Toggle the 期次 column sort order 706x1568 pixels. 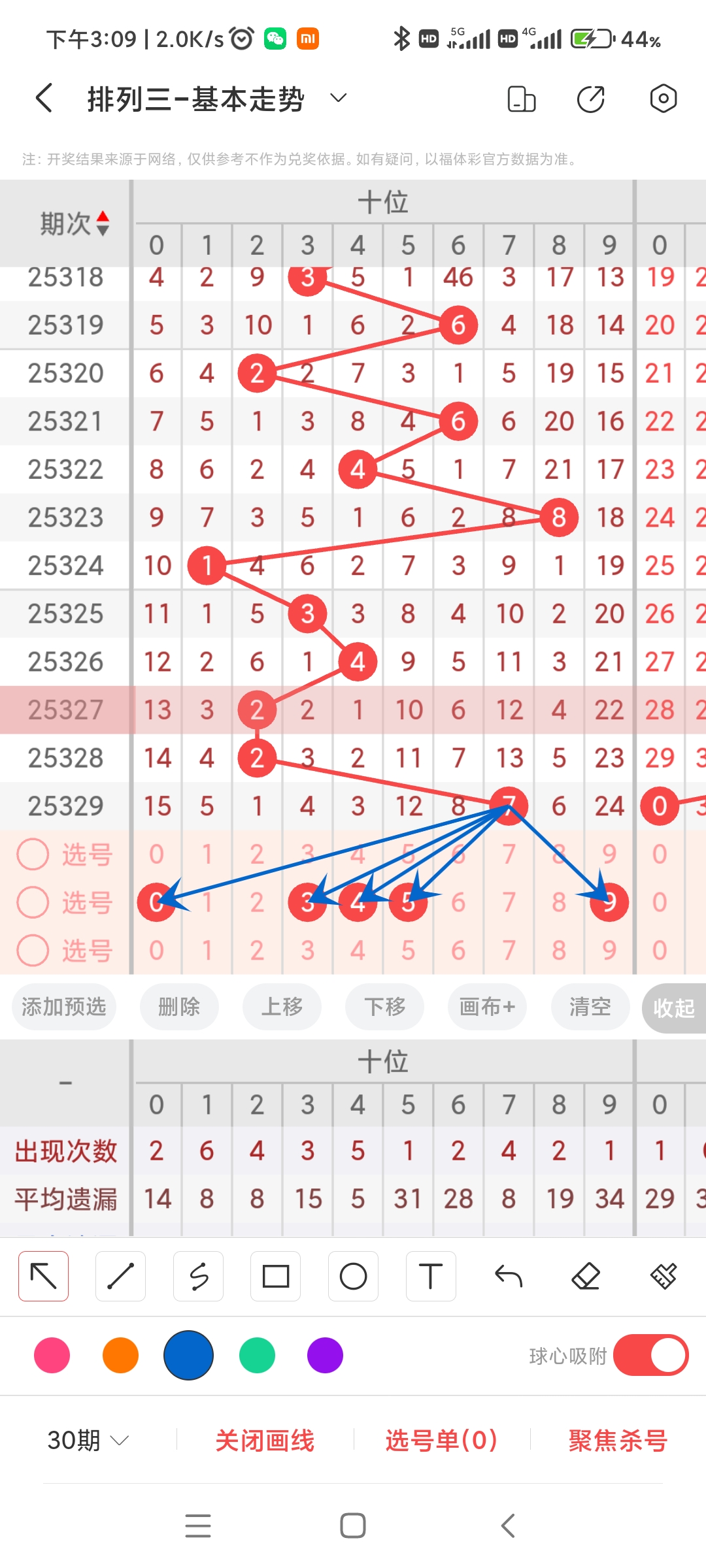click(x=103, y=222)
